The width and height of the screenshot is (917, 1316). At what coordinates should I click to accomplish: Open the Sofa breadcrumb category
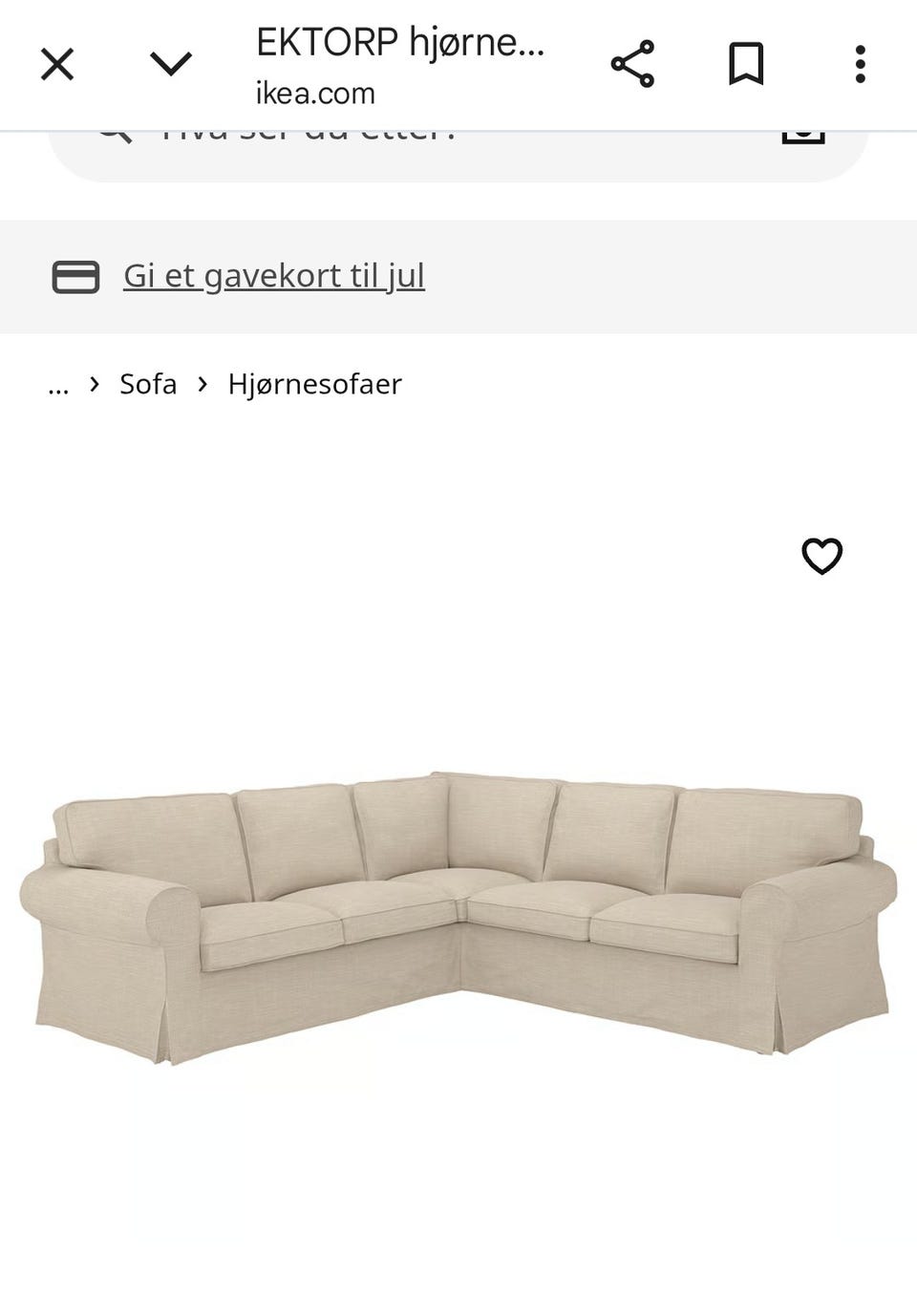pyautogui.click(x=147, y=384)
